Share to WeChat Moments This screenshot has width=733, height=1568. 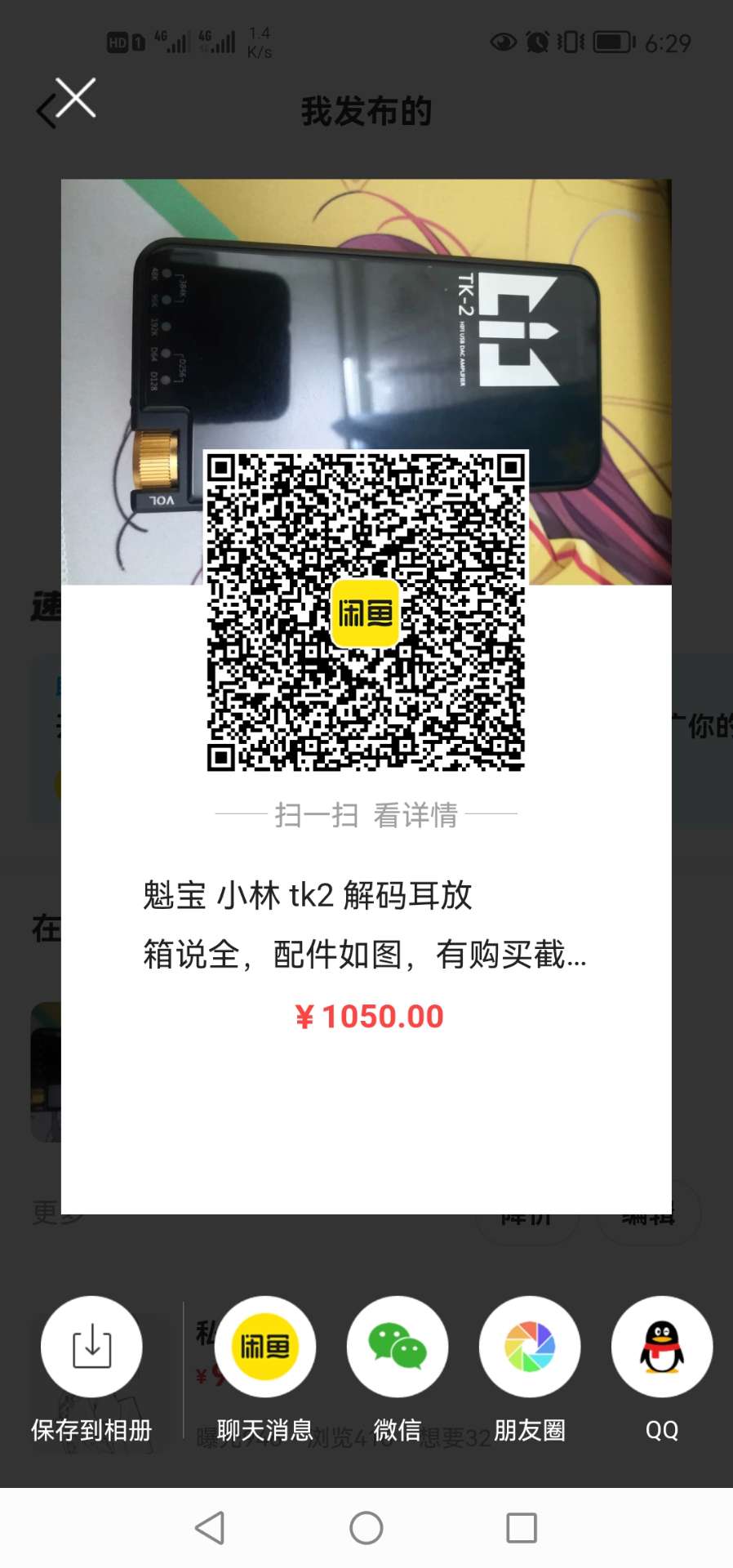click(x=530, y=1346)
